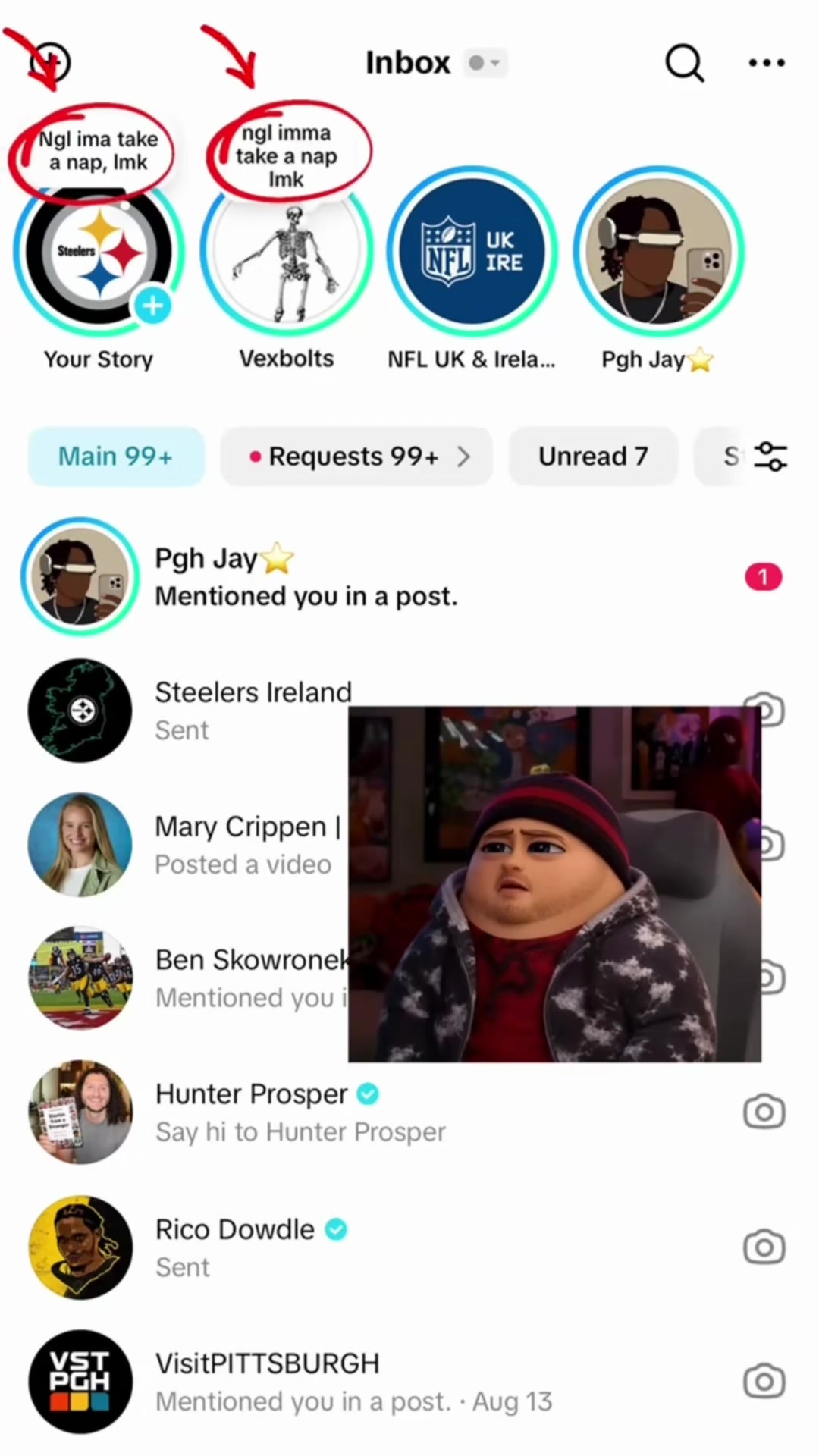Switch to the Main 99+ tab
The width and height of the screenshot is (819, 1456).
click(116, 457)
